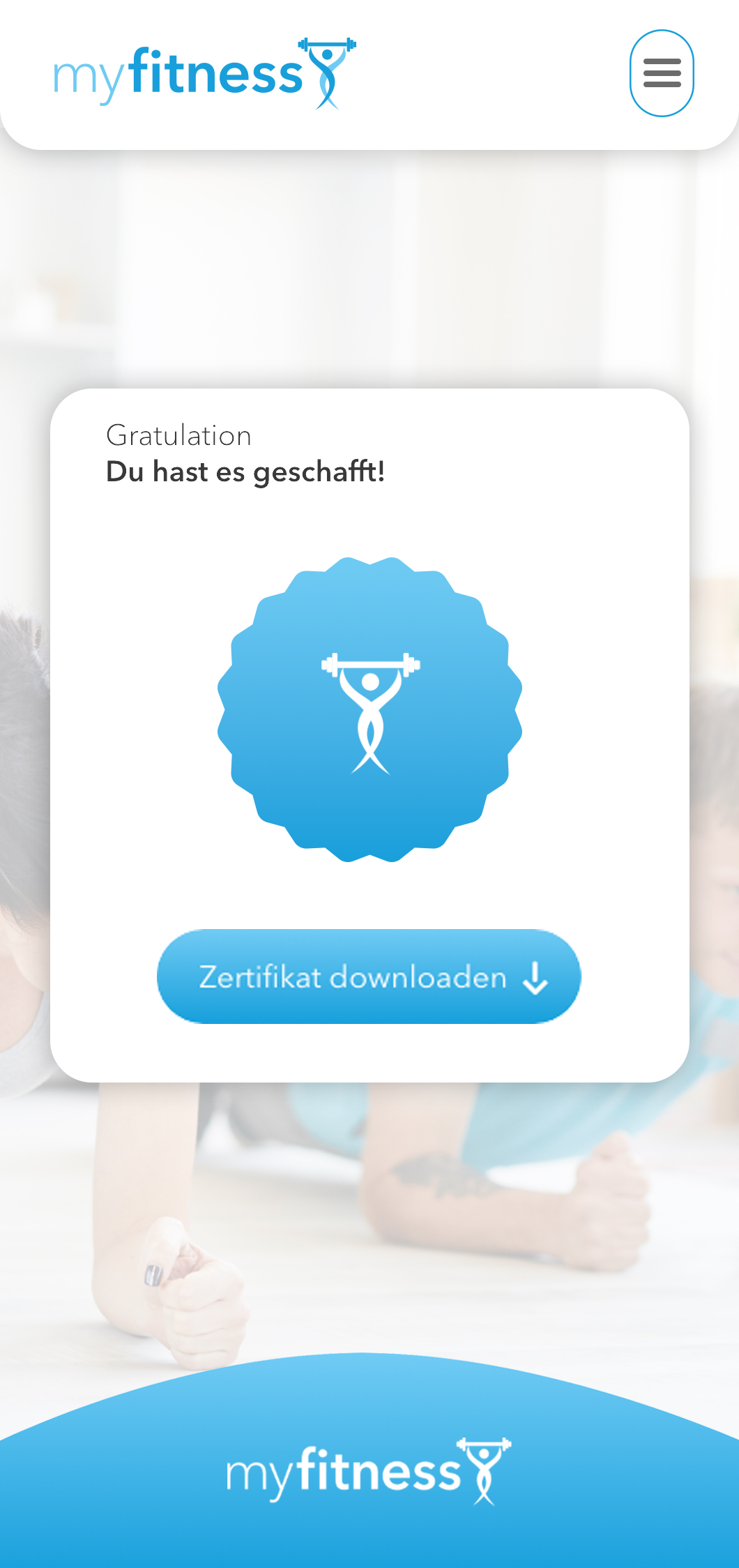Tap Zertifikat downloaden button

[x=369, y=976]
